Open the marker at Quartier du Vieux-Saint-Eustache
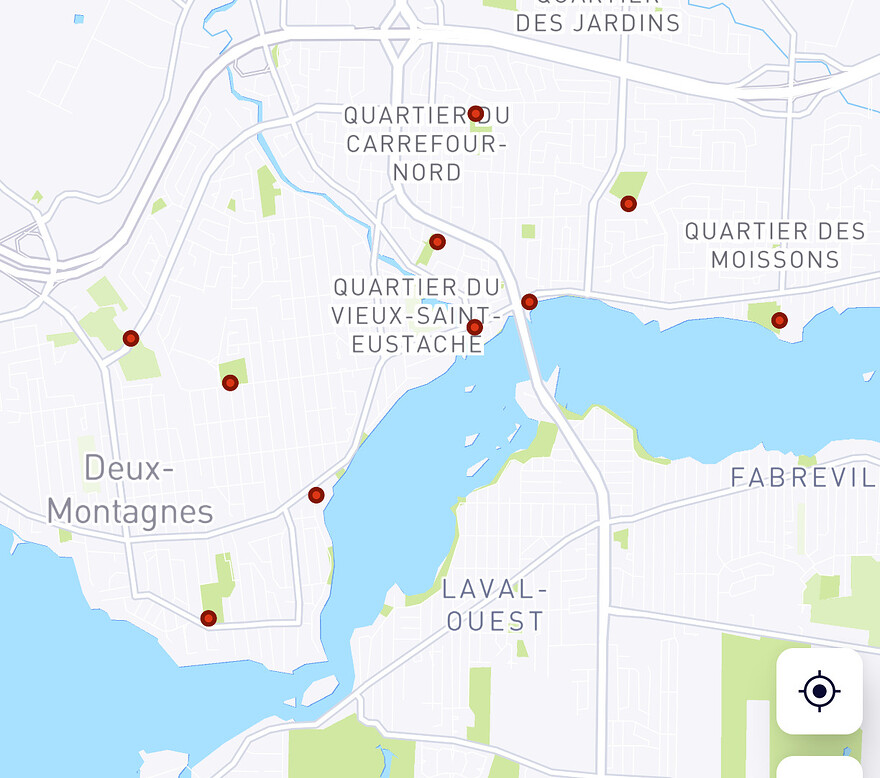The height and width of the screenshot is (778, 880). pos(474,327)
